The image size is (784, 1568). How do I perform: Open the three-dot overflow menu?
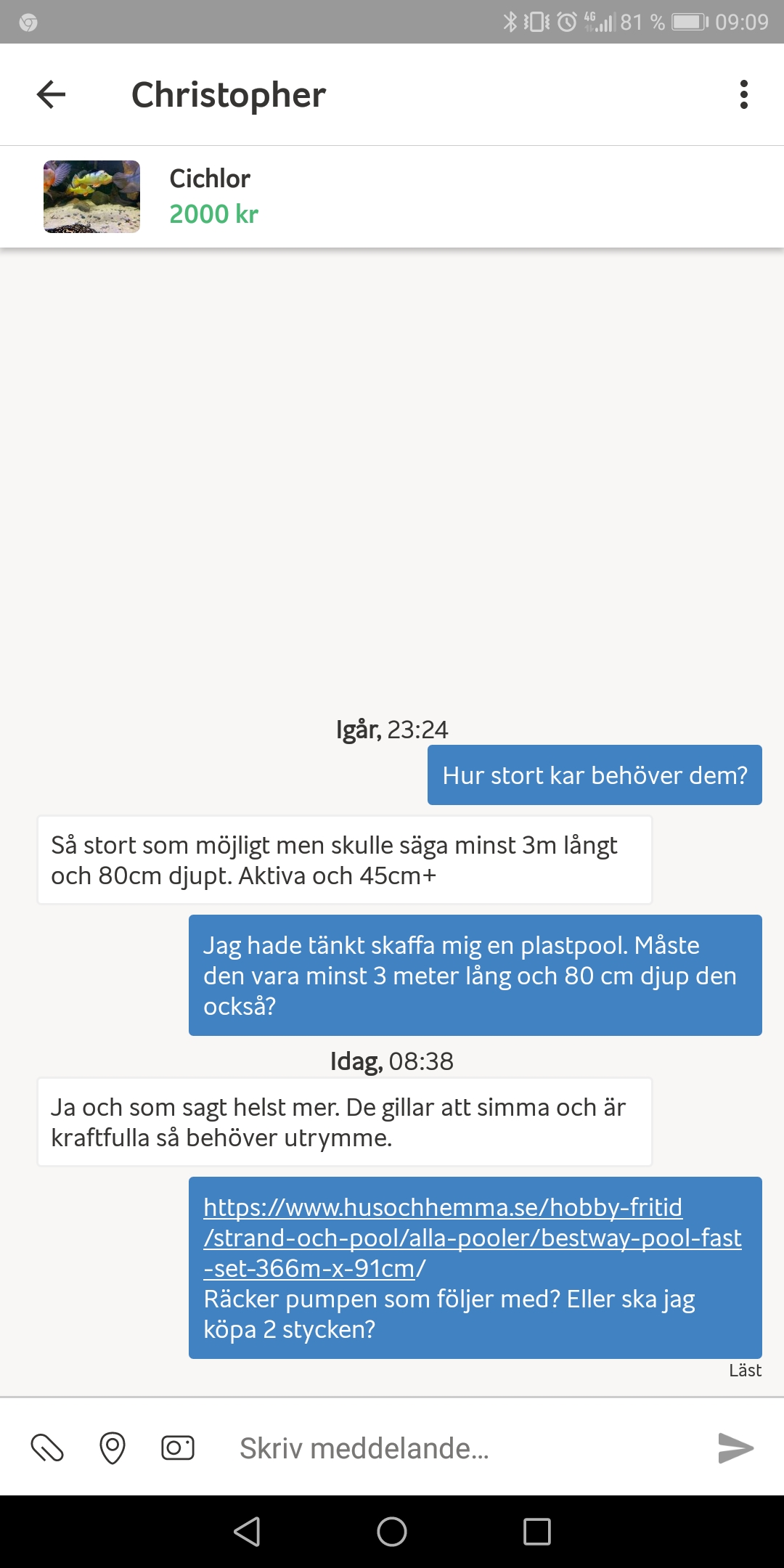tap(743, 94)
